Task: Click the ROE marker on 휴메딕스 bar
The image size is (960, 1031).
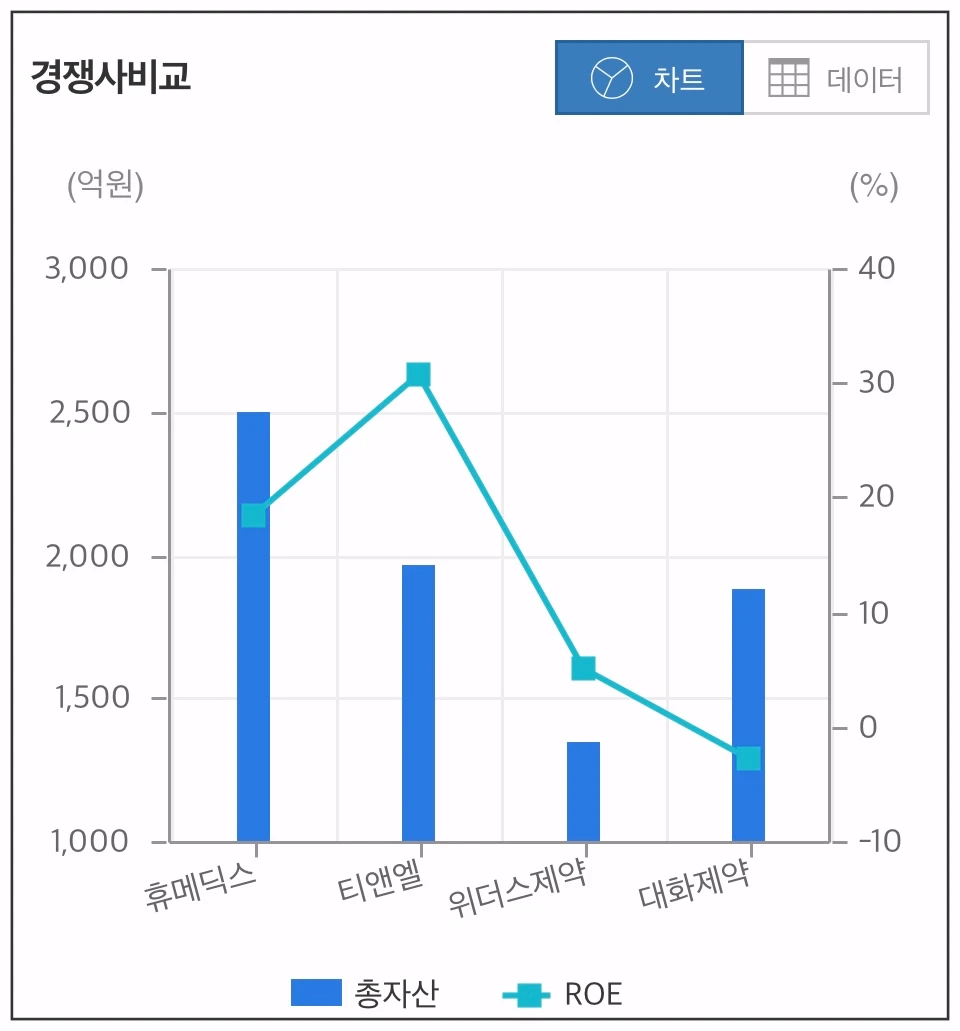Action: (x=253, y=513)
